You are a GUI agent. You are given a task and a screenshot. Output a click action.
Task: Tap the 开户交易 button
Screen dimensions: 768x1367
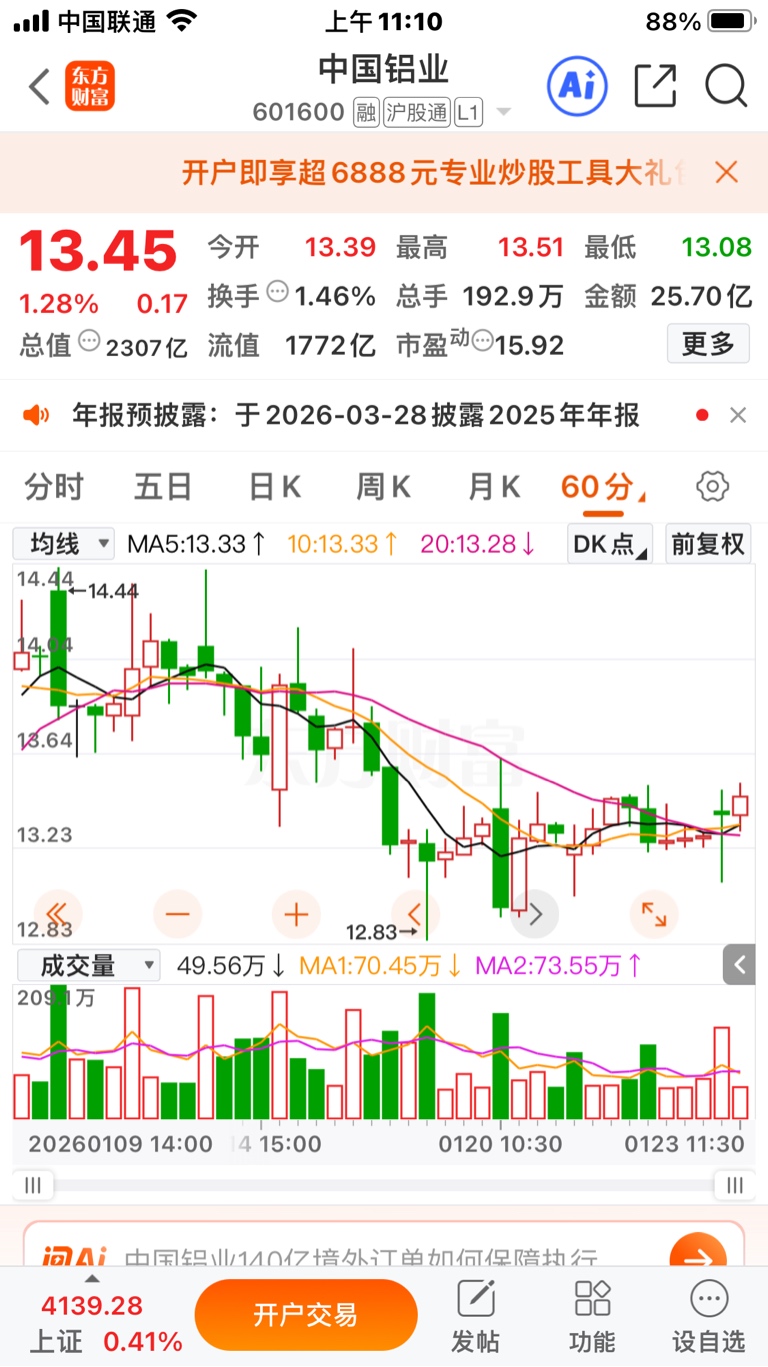[x=305, y=1315]
